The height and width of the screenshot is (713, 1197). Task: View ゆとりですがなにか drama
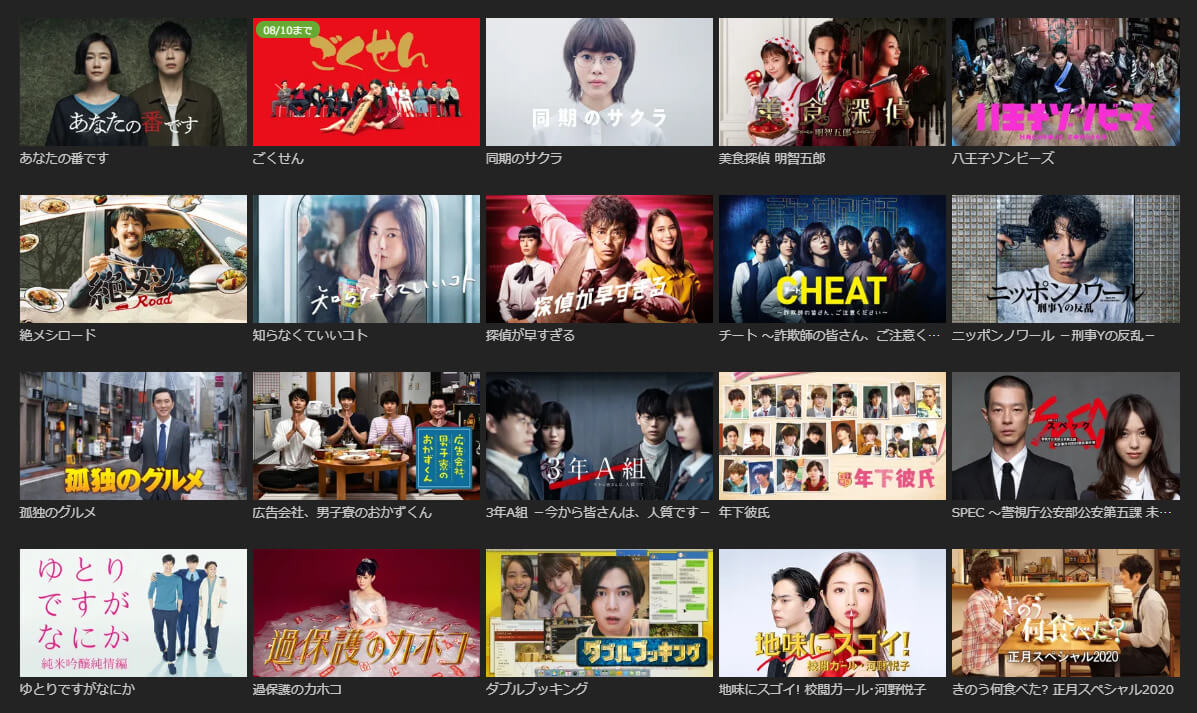133,613
